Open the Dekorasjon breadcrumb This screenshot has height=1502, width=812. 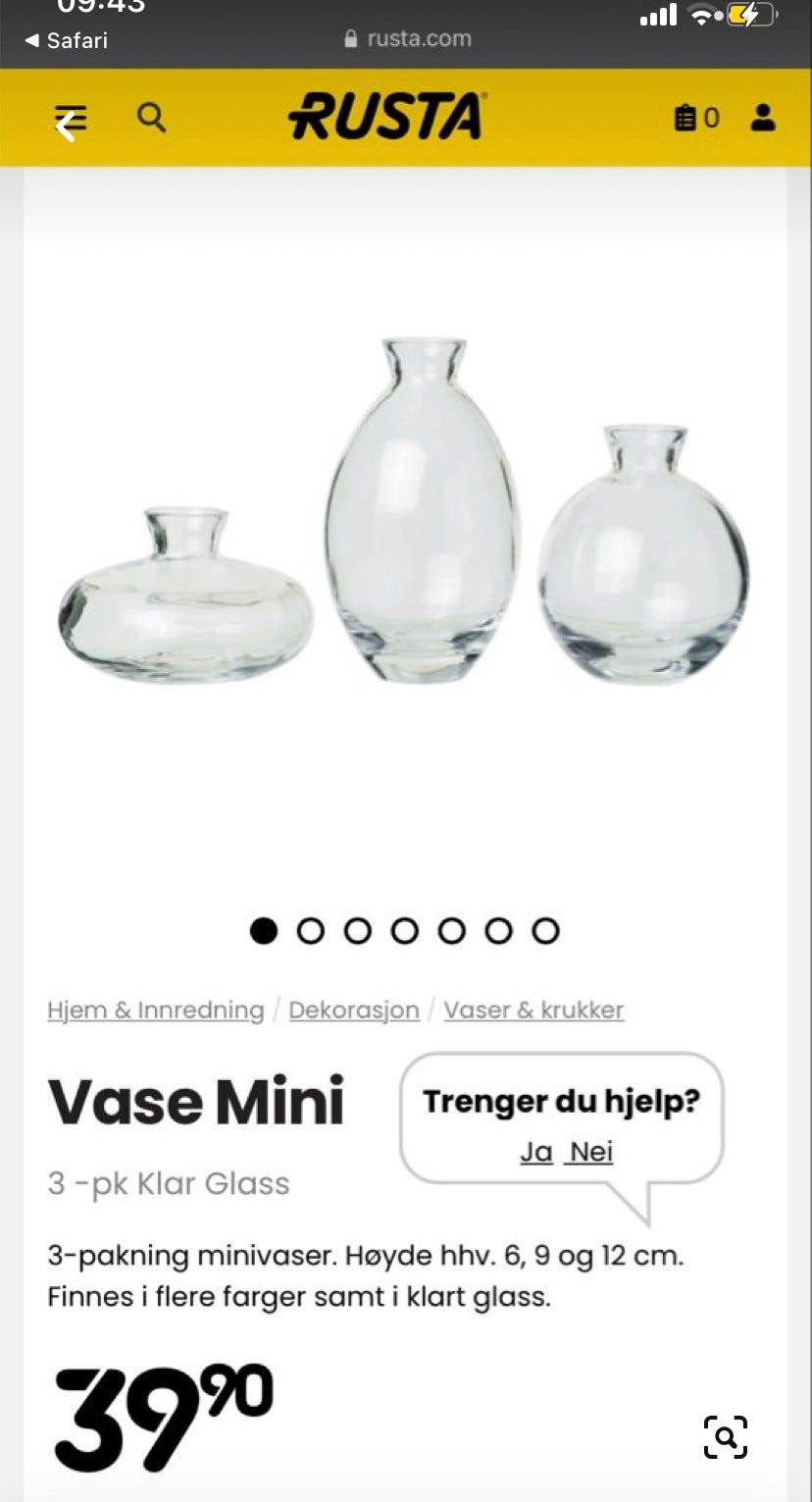(x=354, y=1010)
